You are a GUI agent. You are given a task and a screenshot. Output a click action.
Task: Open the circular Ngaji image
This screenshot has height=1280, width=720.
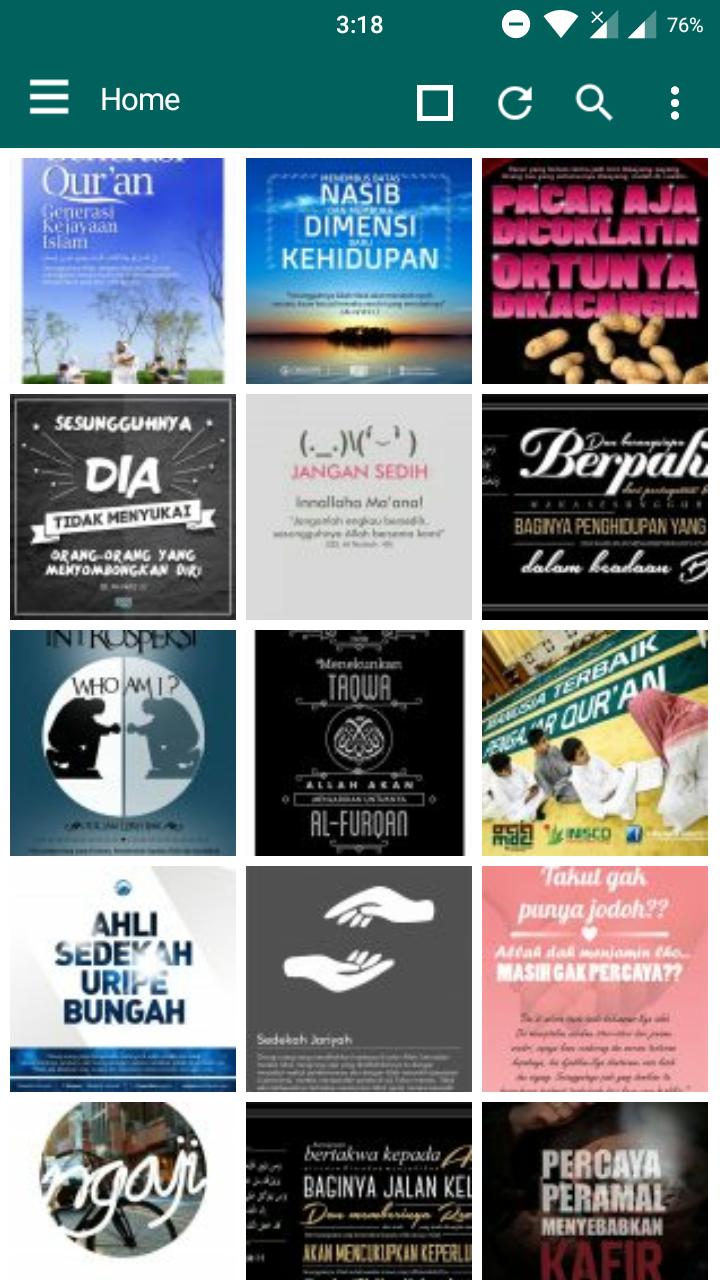(x=123, y=1190)
